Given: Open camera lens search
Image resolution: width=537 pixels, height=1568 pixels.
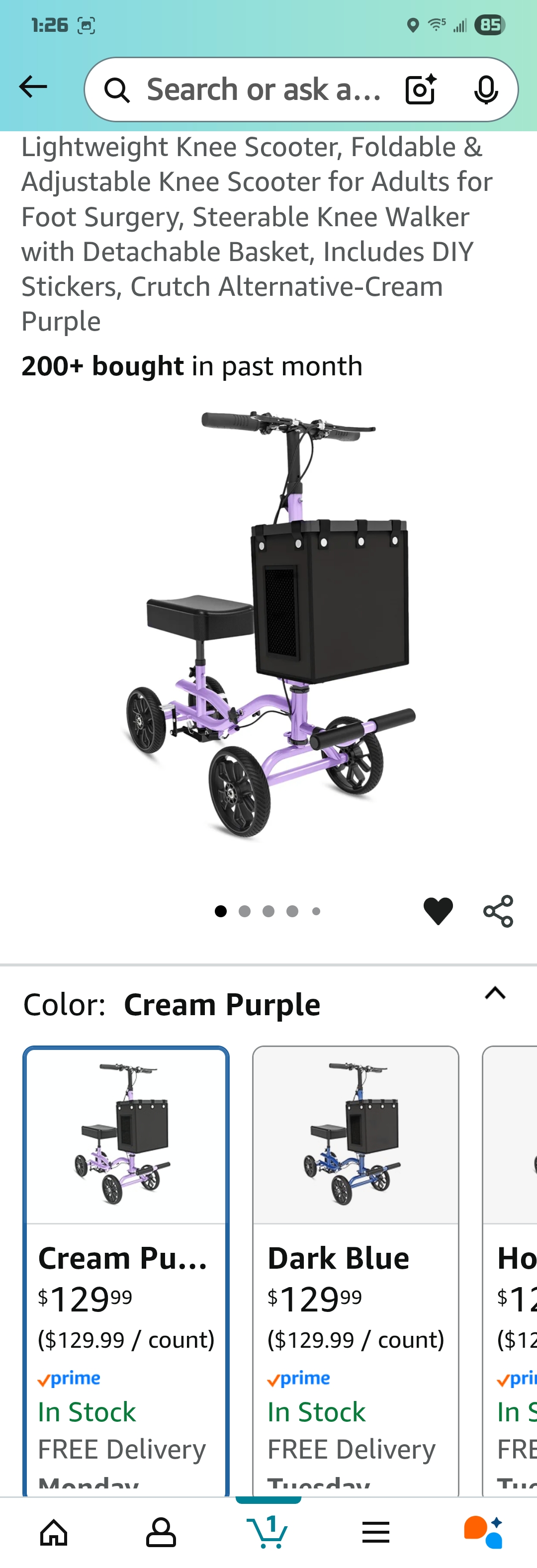Looking at the screenshot, I should 421,90.
